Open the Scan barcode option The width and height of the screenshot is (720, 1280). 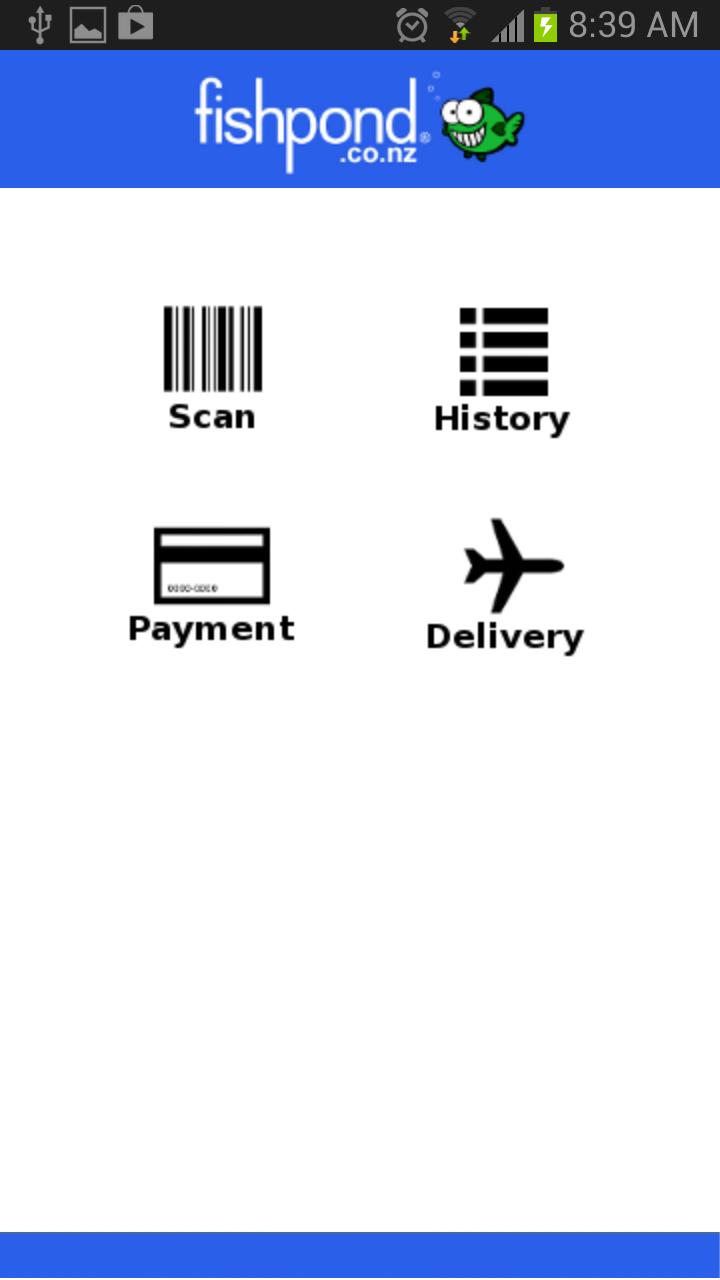[212, 368]
